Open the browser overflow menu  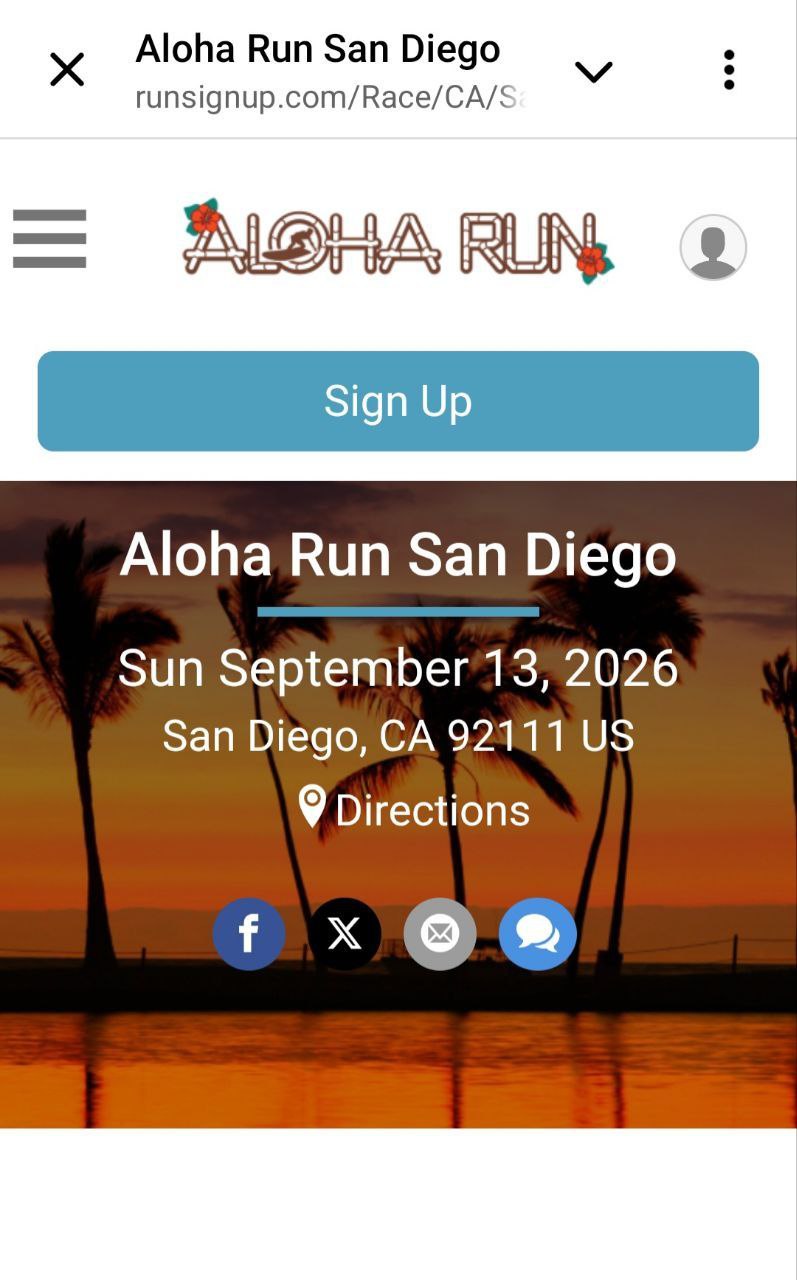pyautogui.click(x=729, y=70)
